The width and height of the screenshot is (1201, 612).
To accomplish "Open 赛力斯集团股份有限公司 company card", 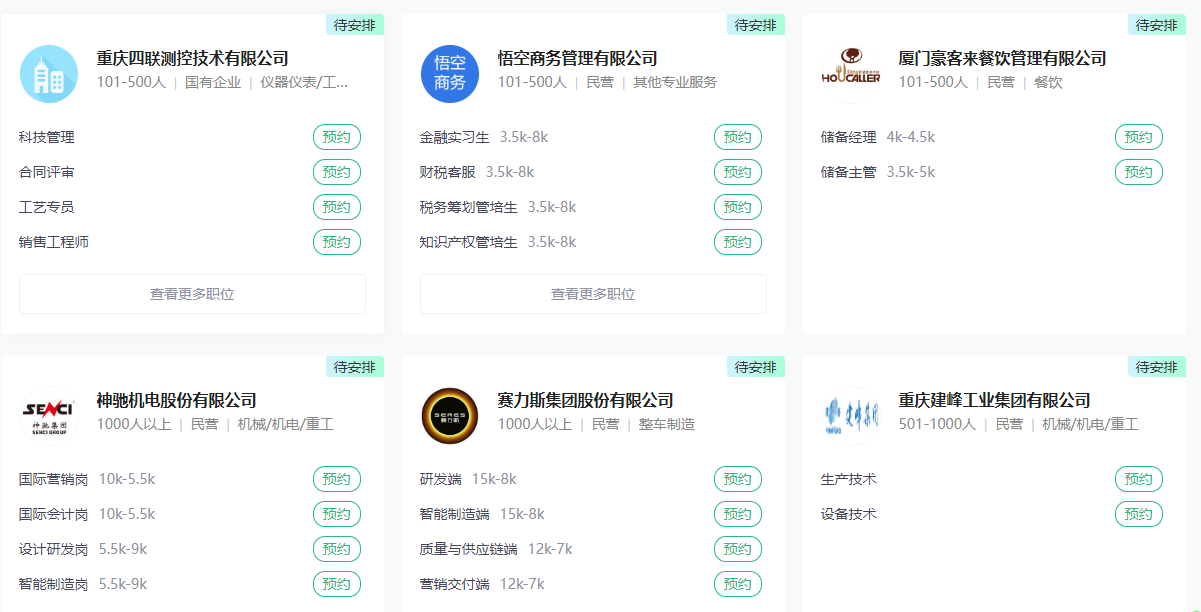I will click(585, 401).
